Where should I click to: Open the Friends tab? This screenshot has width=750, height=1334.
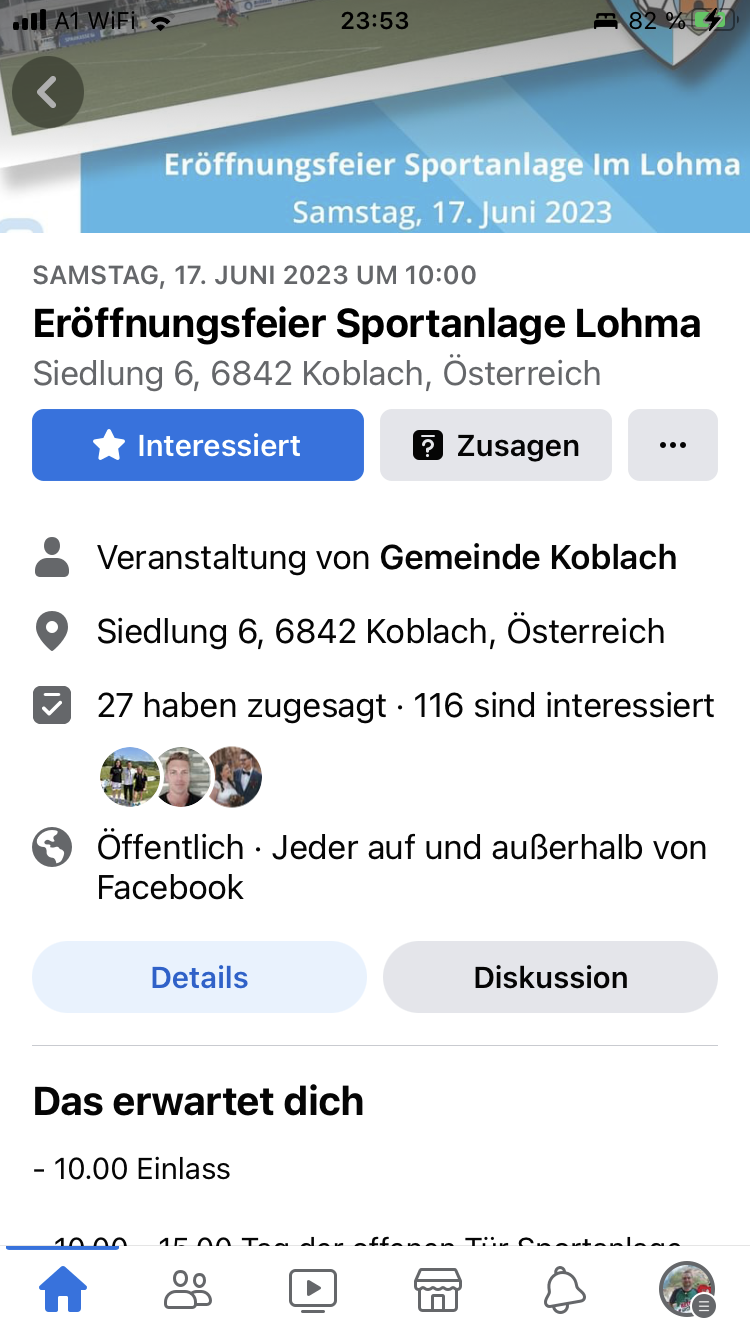coord(188,1290)
